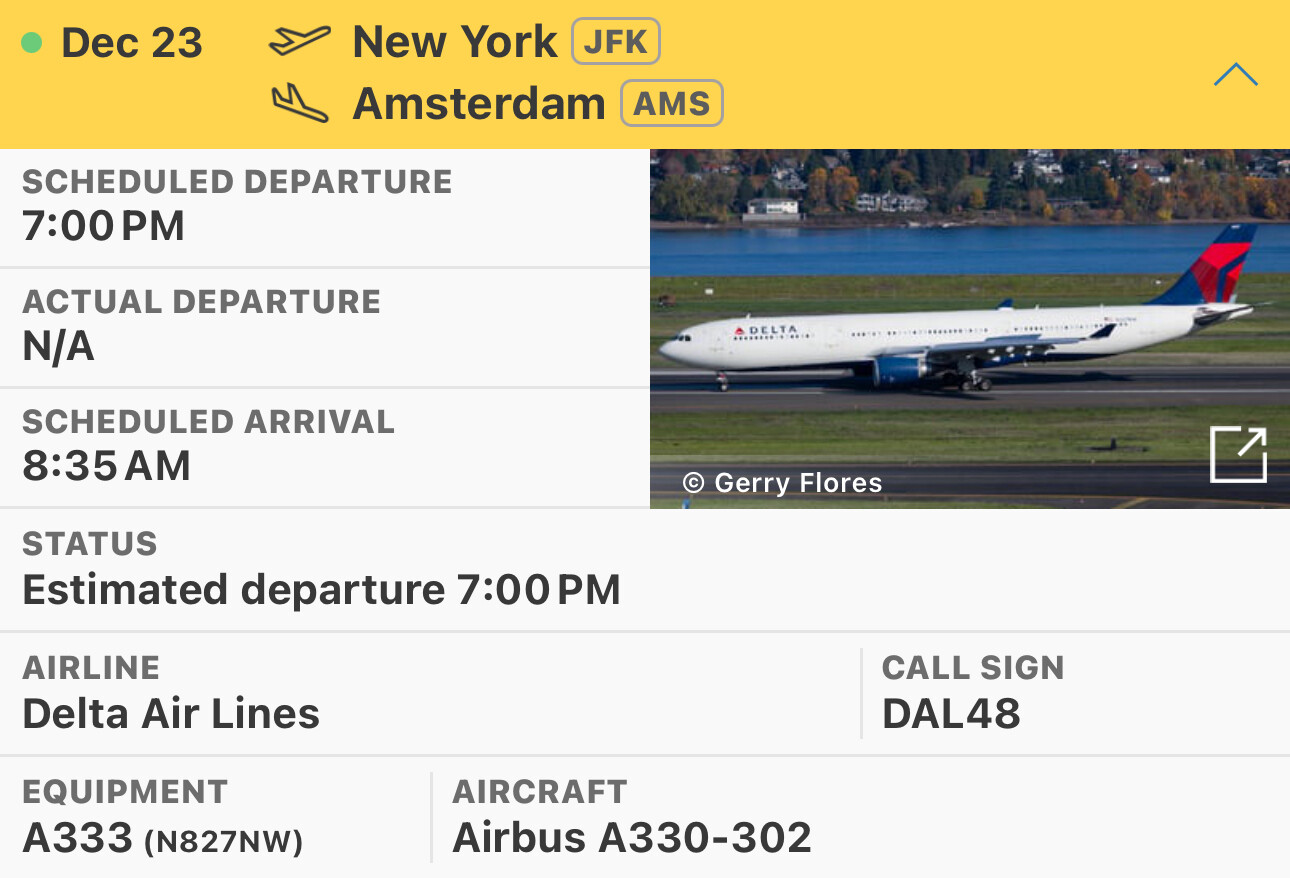The height and width of the screenshot is (878, 1290).
Task: Tap the JFK airport code badge
Action: pos(616,42)
